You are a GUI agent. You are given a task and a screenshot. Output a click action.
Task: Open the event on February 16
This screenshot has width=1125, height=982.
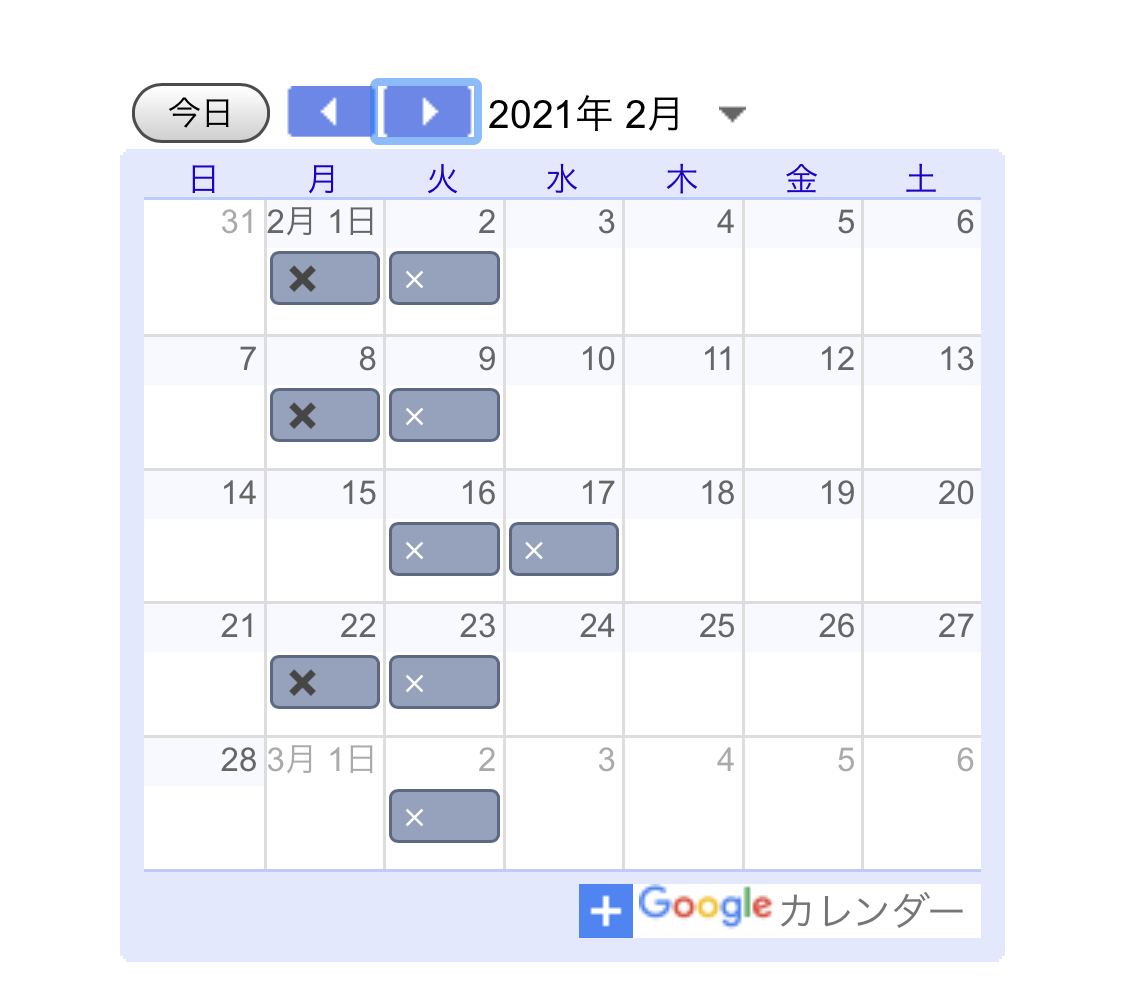point(444,549)
